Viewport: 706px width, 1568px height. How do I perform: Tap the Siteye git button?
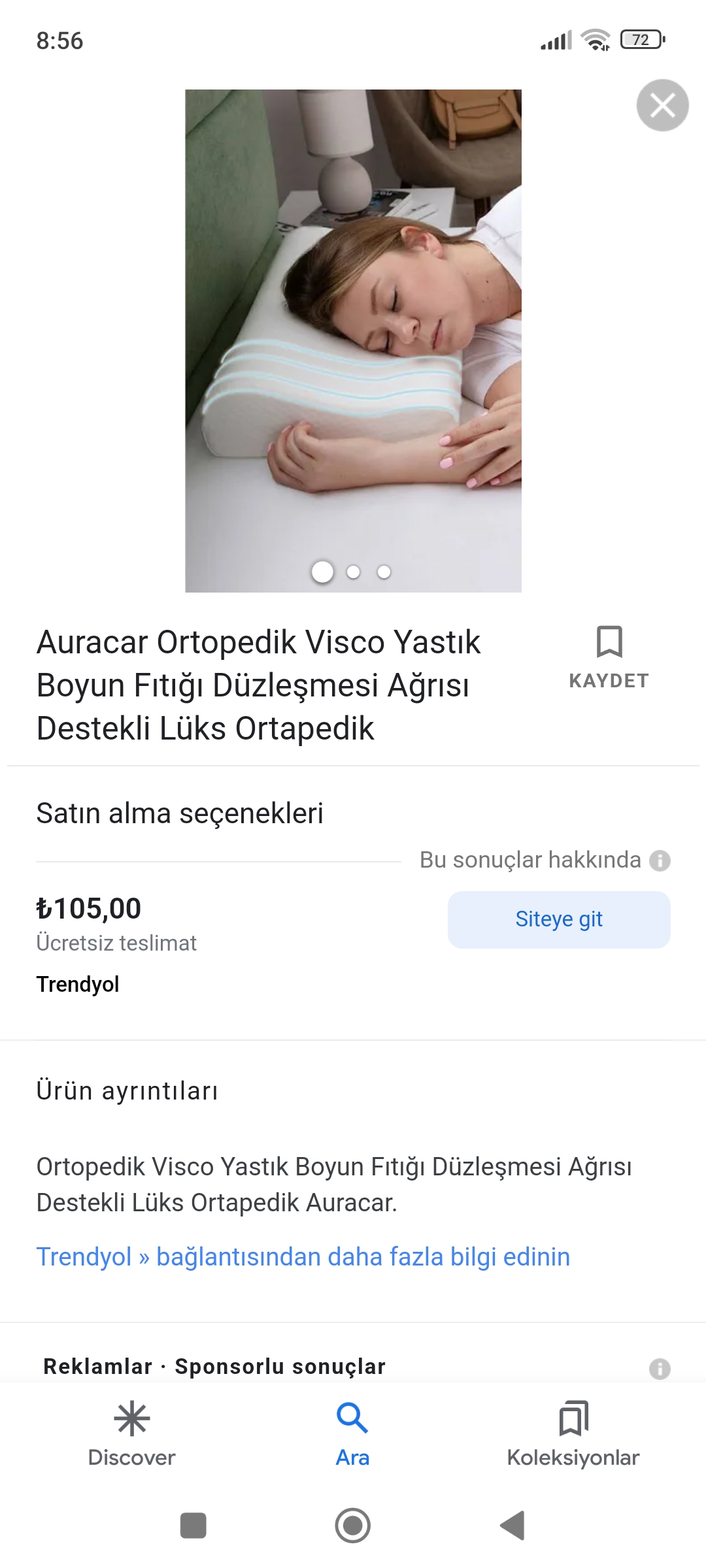pyautogui.click(x=559, y=919)
